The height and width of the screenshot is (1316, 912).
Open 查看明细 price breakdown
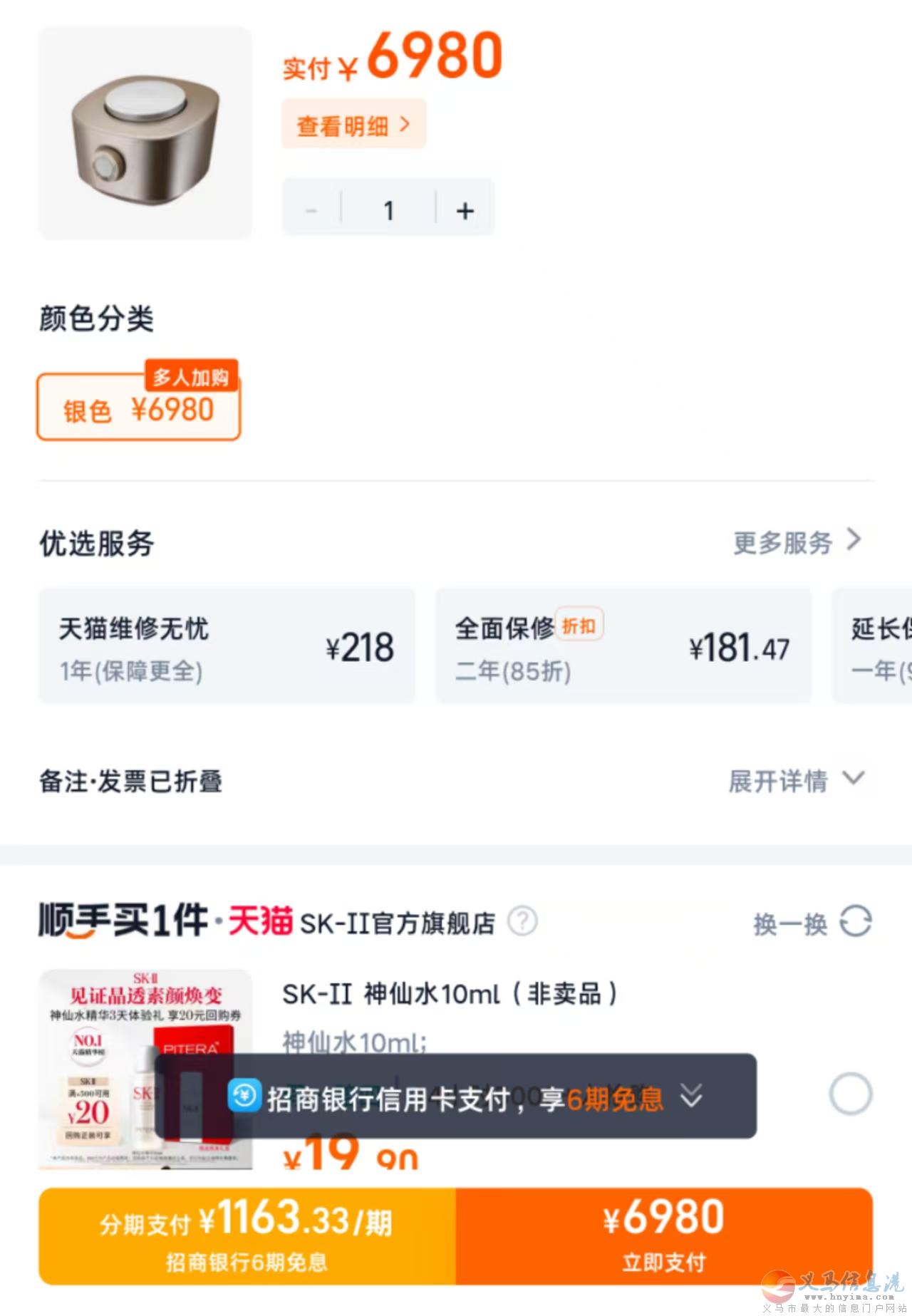pyautogui.click(x=353, y=125)
